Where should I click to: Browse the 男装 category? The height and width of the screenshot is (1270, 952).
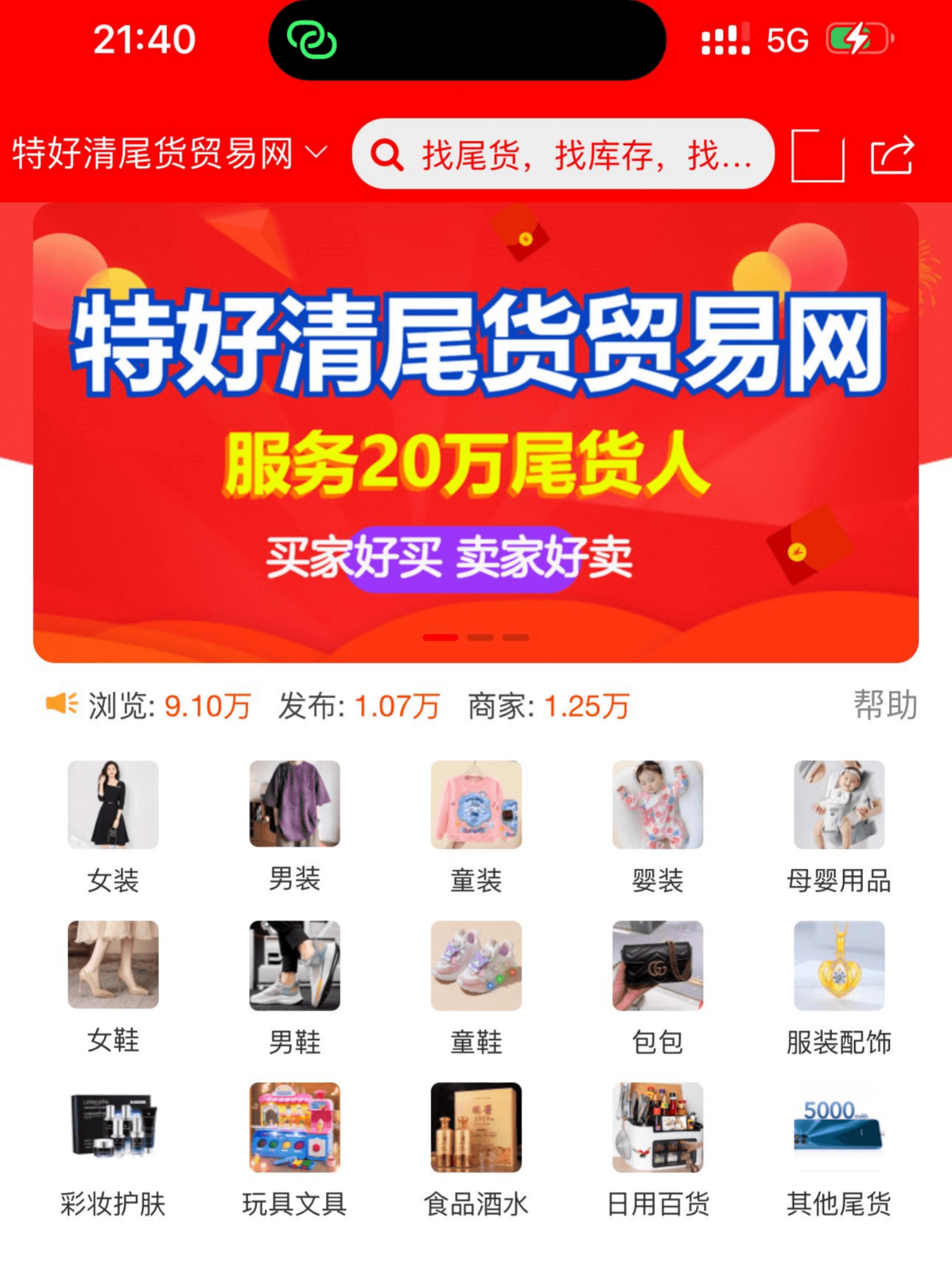click(294, 826)
